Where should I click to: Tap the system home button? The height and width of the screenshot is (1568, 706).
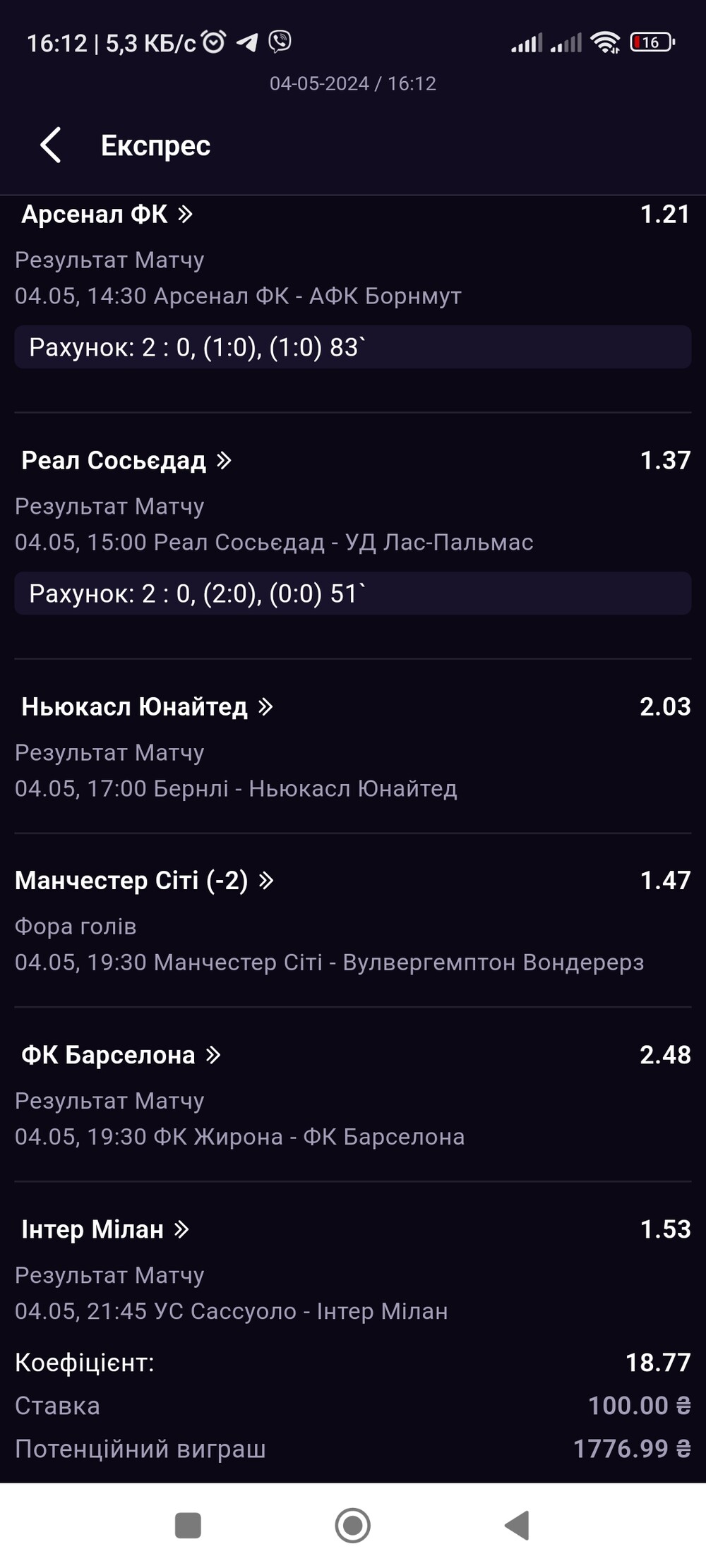(x=353, y=1525)
